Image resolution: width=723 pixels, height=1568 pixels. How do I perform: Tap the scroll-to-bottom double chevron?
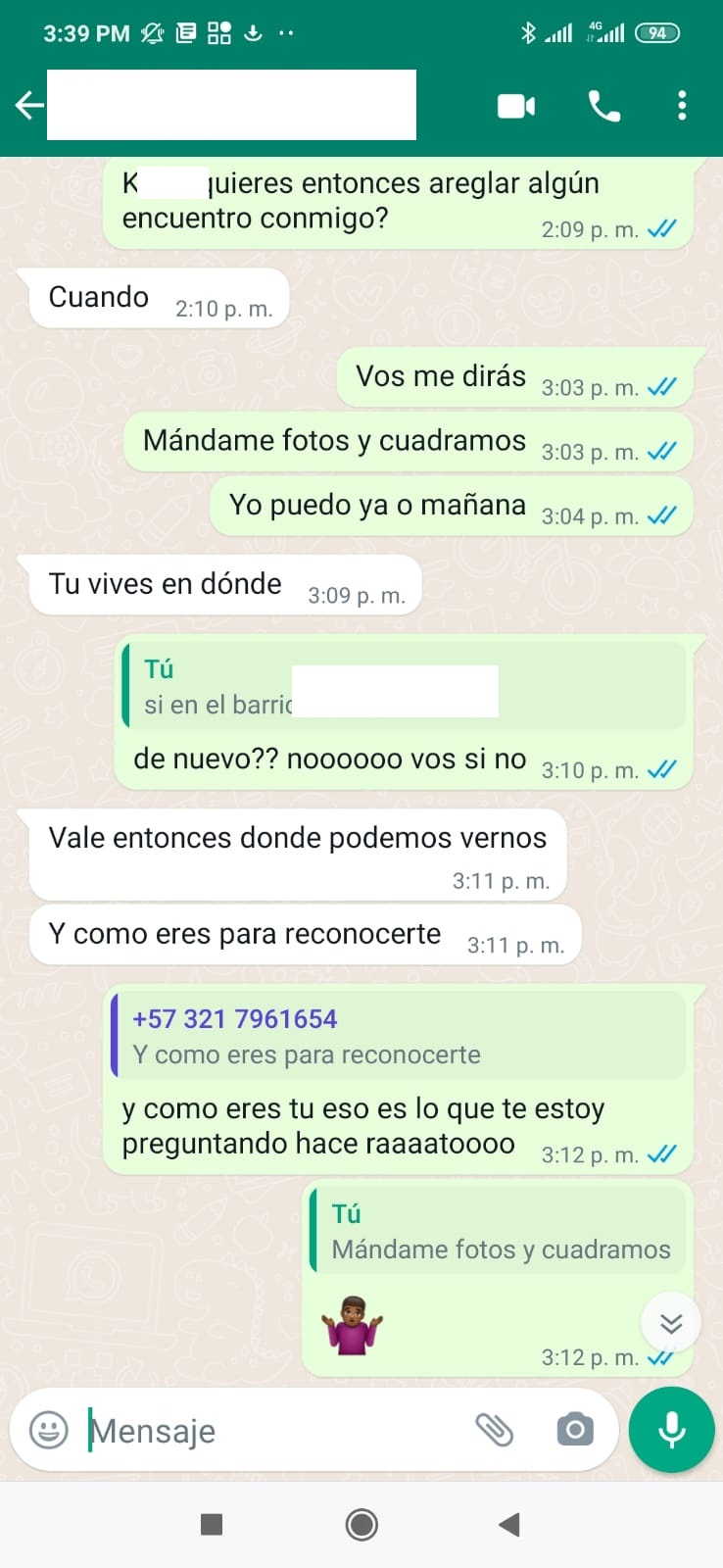click(670, 1322)
